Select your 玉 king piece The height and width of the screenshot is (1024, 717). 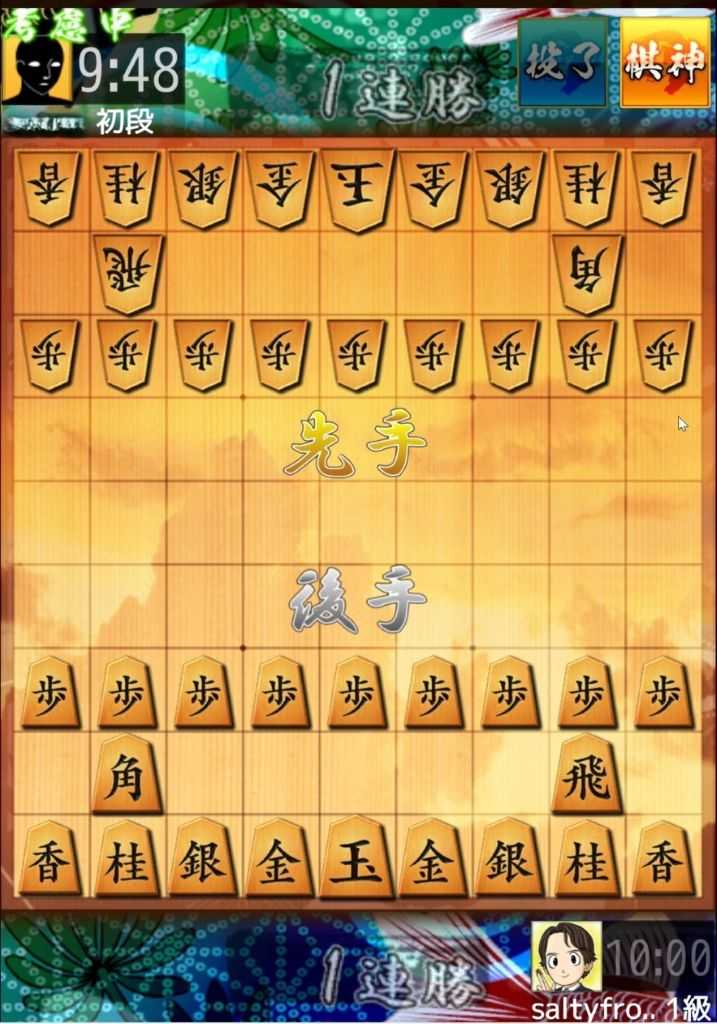click(x=356, y=858)
